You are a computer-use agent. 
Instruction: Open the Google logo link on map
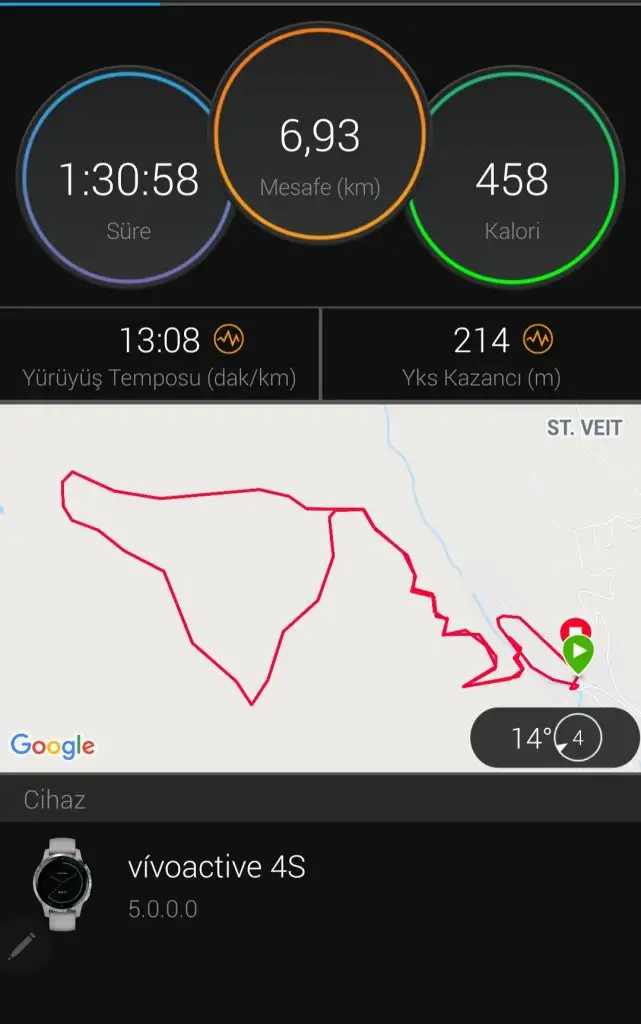pos(53,745)
